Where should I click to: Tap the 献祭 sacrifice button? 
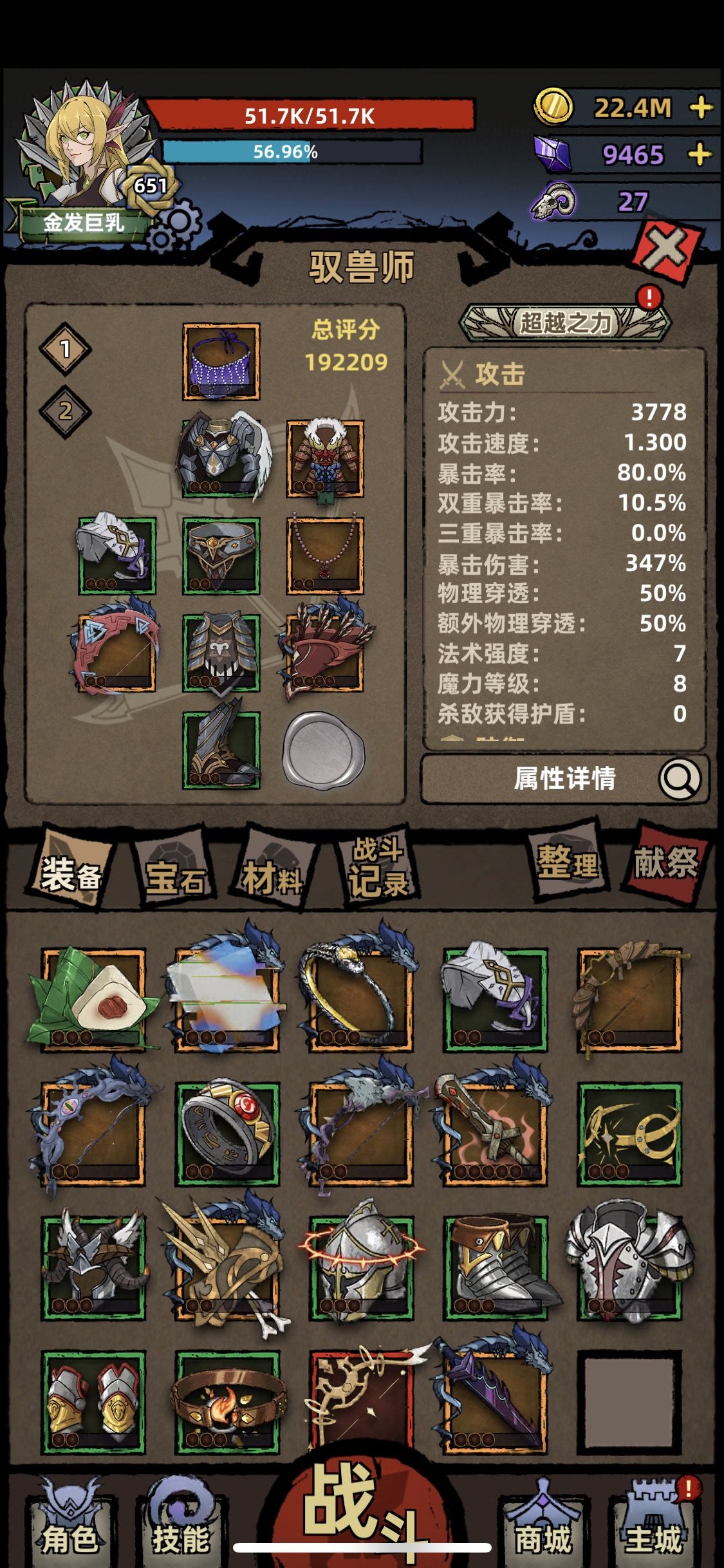pos(665,861)
